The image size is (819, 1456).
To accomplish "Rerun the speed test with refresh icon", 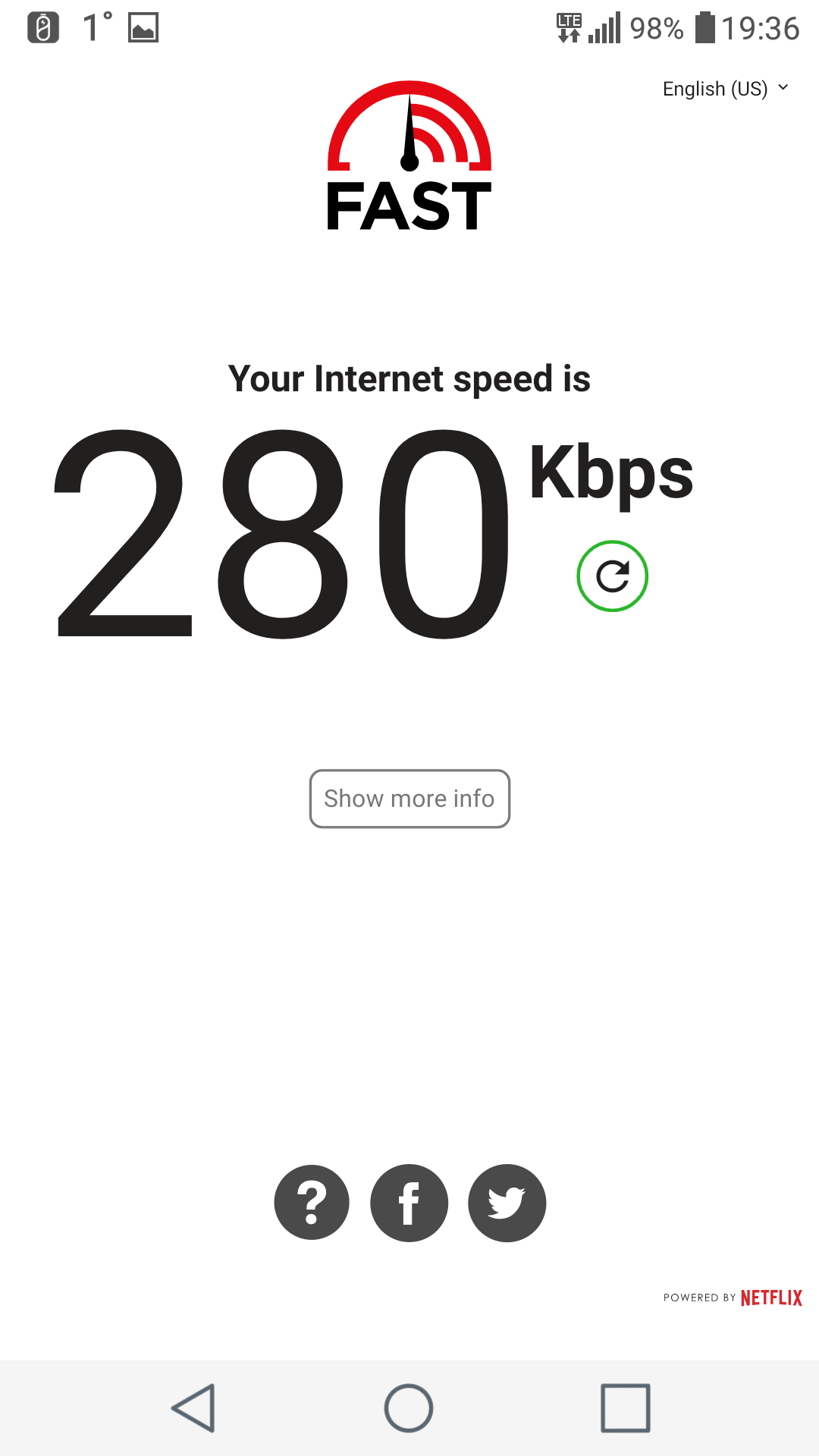I will pyautogui.click(x=612, y=576).
